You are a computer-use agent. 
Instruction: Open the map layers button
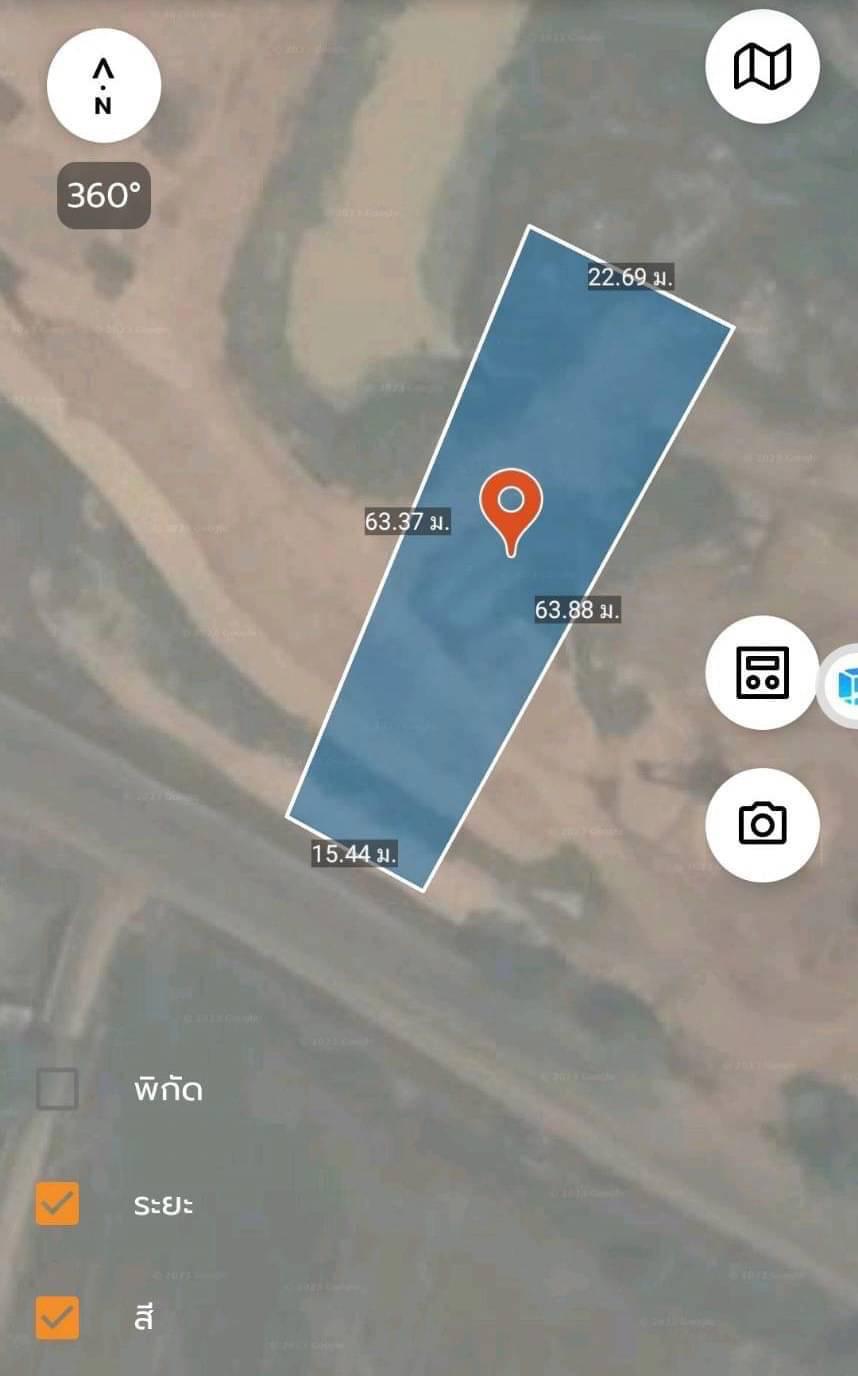[762, 66]
